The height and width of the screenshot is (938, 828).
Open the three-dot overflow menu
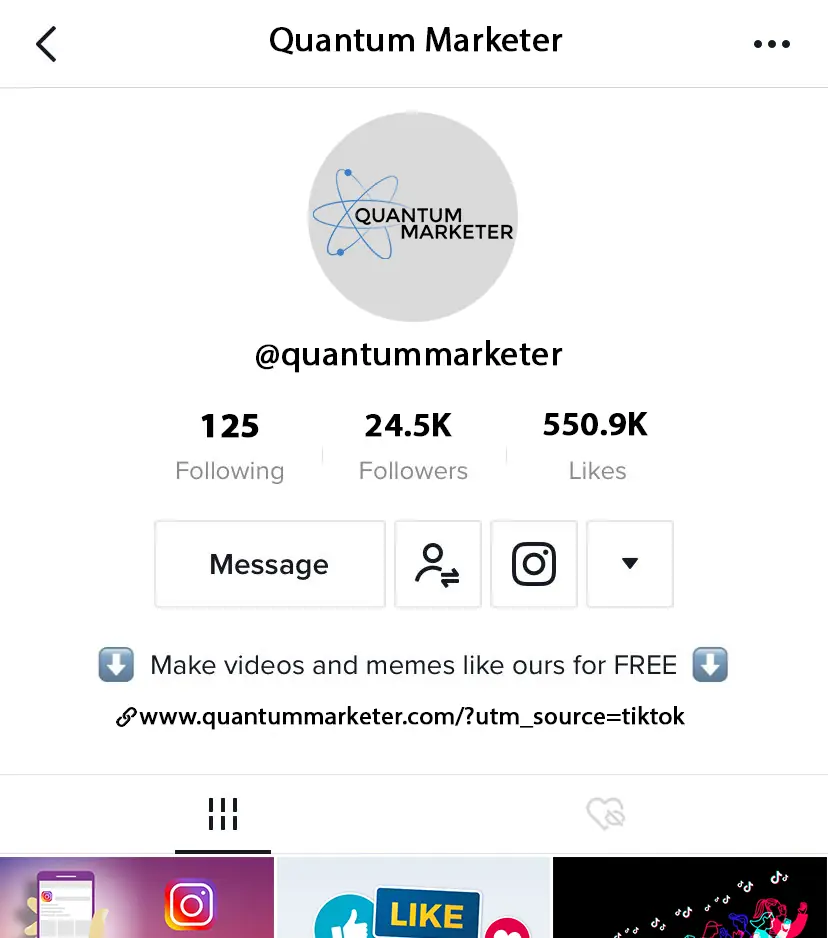(x=771, y=44)
